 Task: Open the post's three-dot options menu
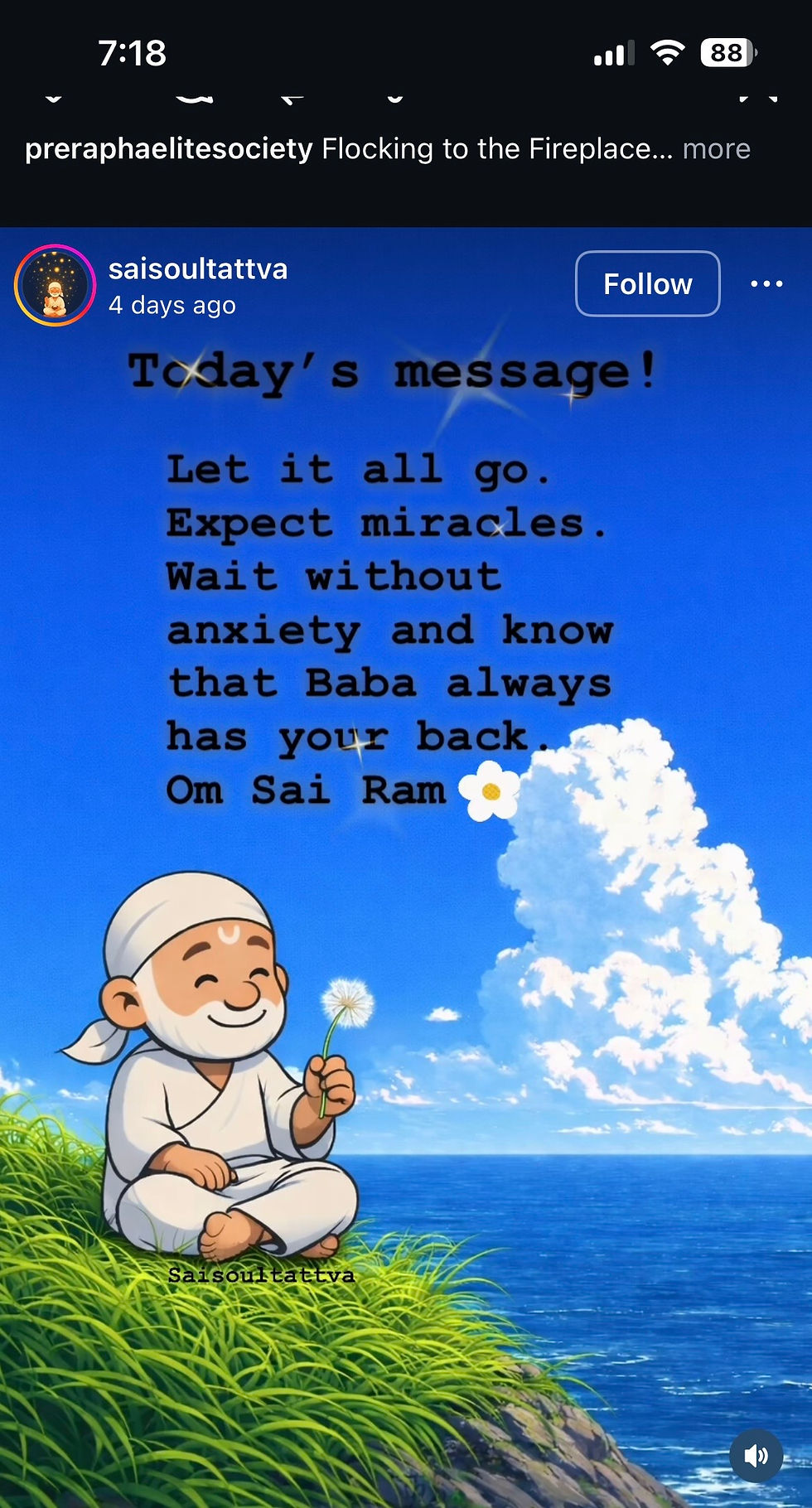[x=766, y=284]
